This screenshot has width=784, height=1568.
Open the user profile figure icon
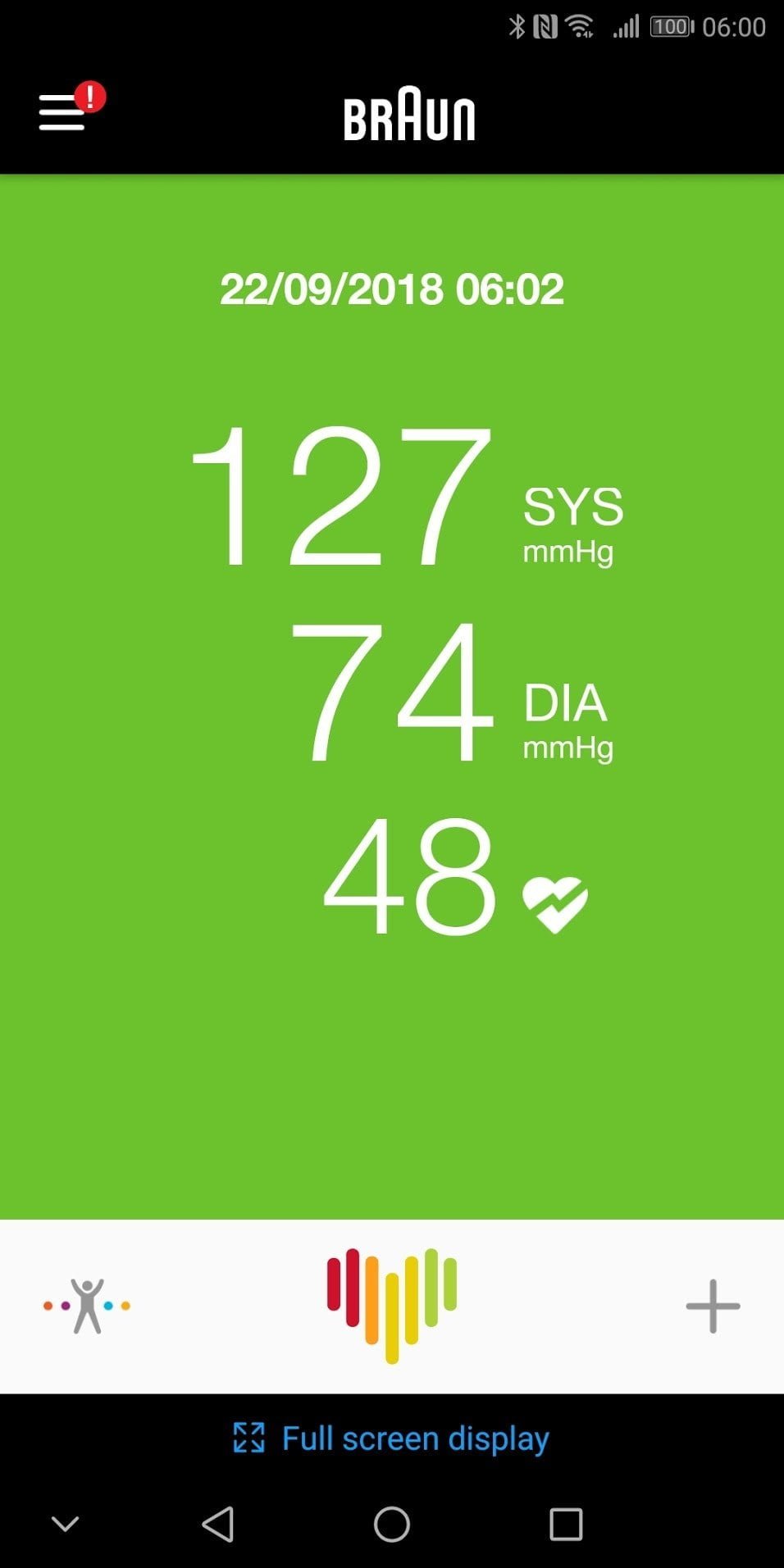(87, 1306)
